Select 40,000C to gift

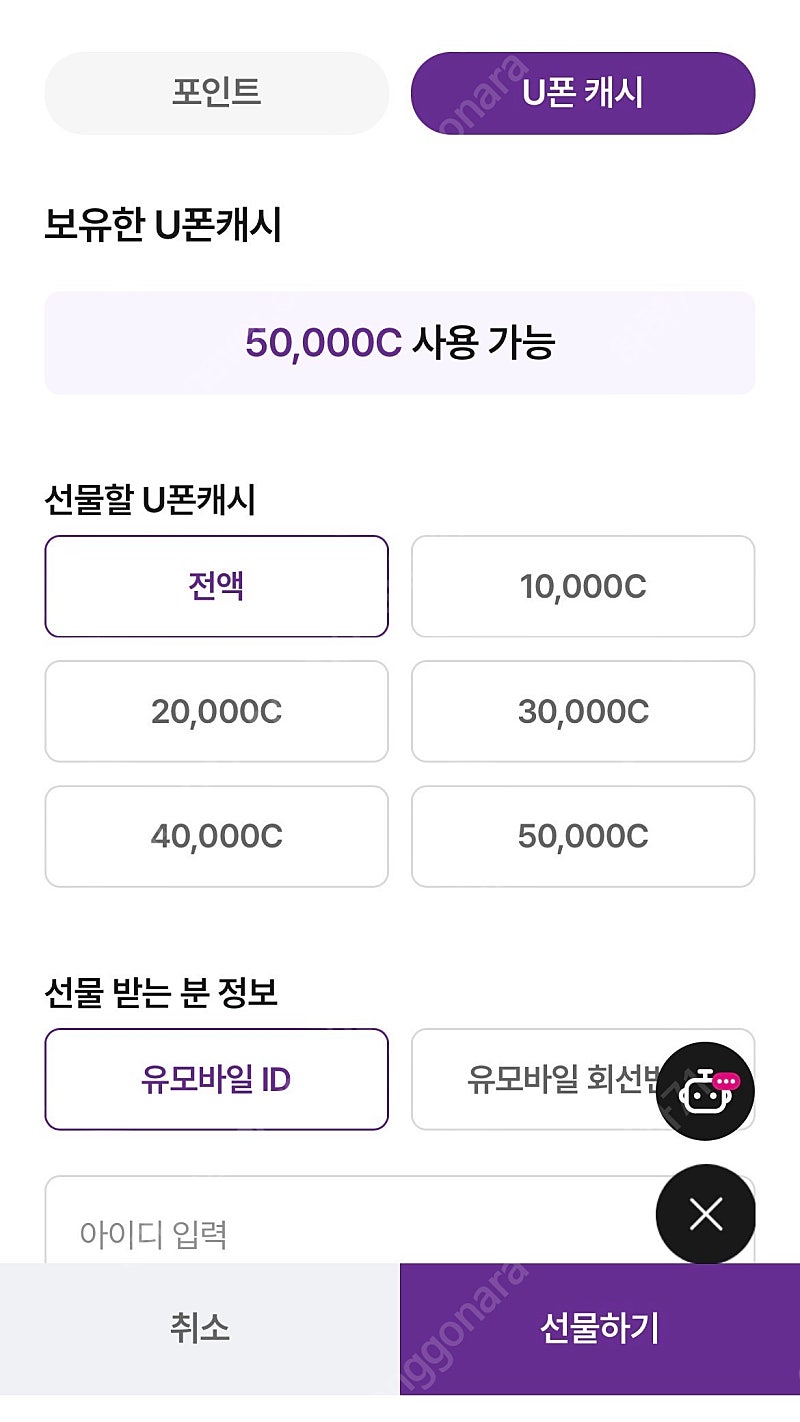pyautogui.click(x=216, y=836)
